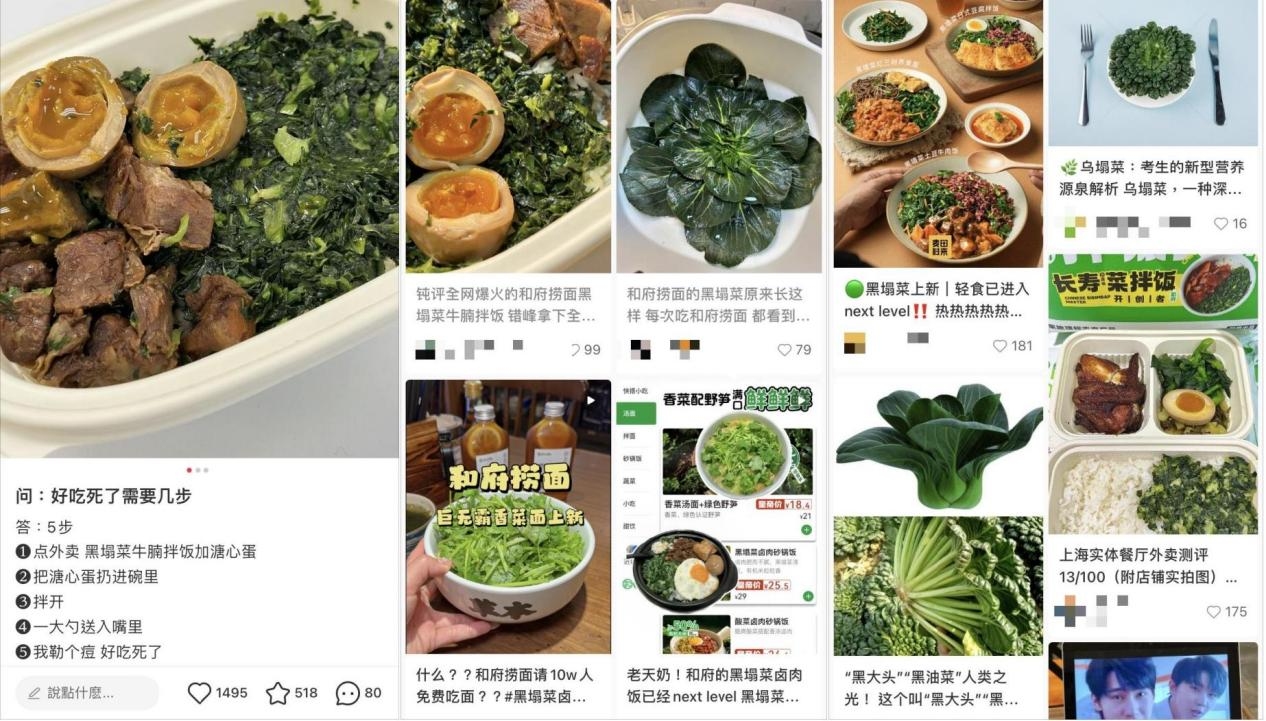
Task: Like the post with 79 likes
Action: (x=784, y=350)
